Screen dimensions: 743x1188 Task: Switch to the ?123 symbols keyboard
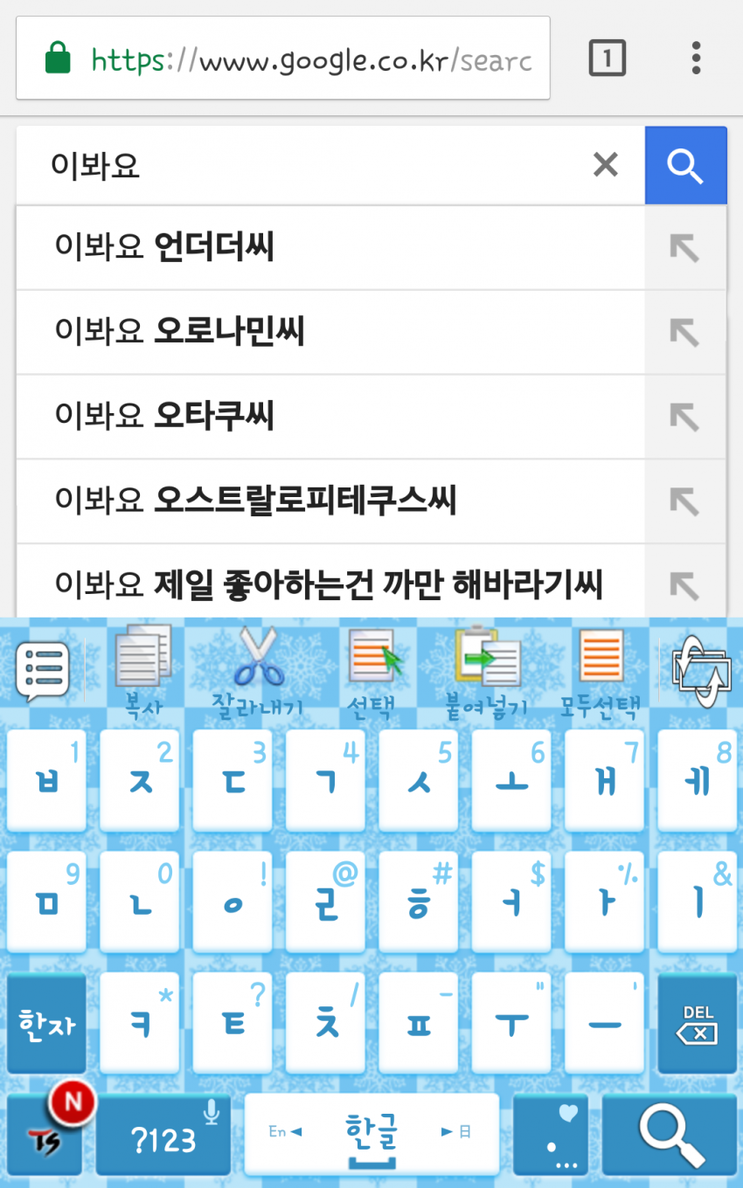(164, 1135)
